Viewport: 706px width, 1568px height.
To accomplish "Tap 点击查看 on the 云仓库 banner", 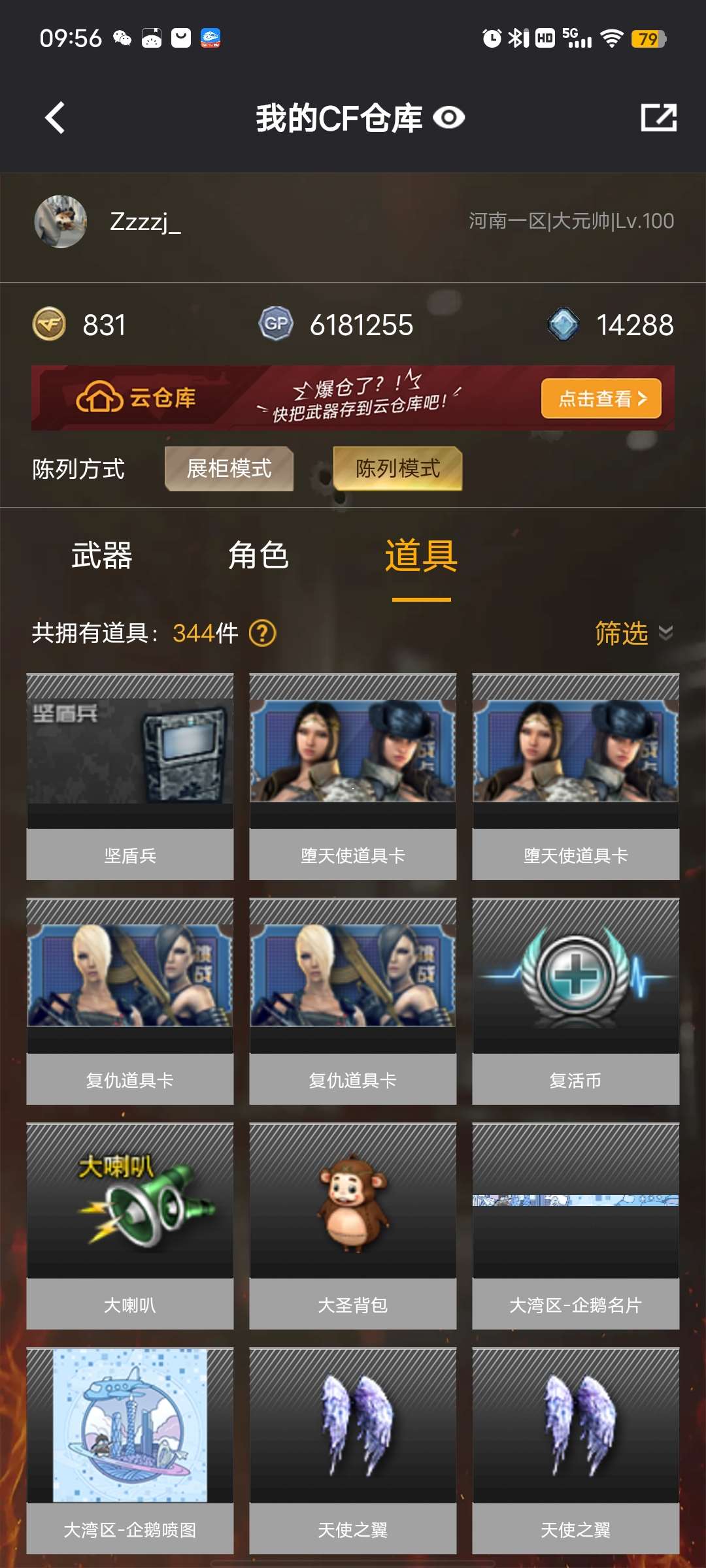I will pos(601,398).
